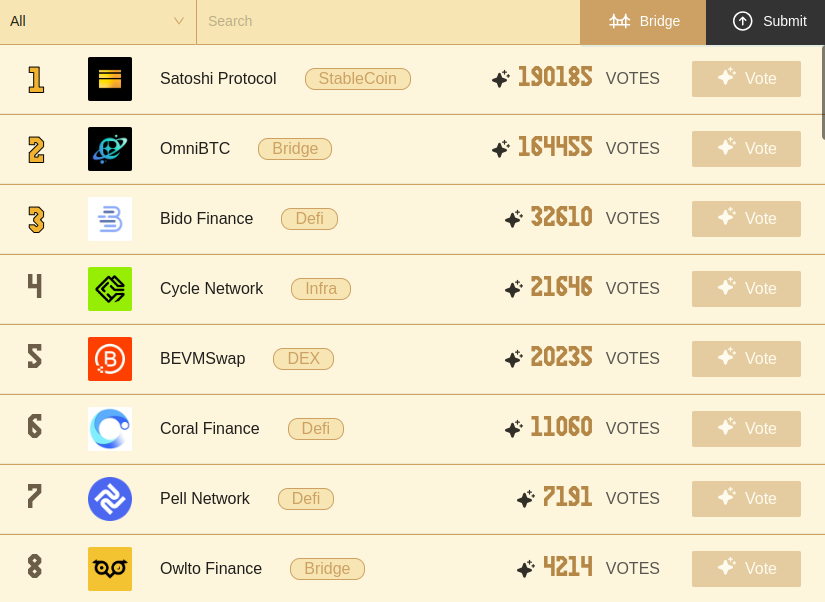The height and width of the screenshot is (602, 825).
Task: Tap the Submit button
Action: click(x=768, y=21)
